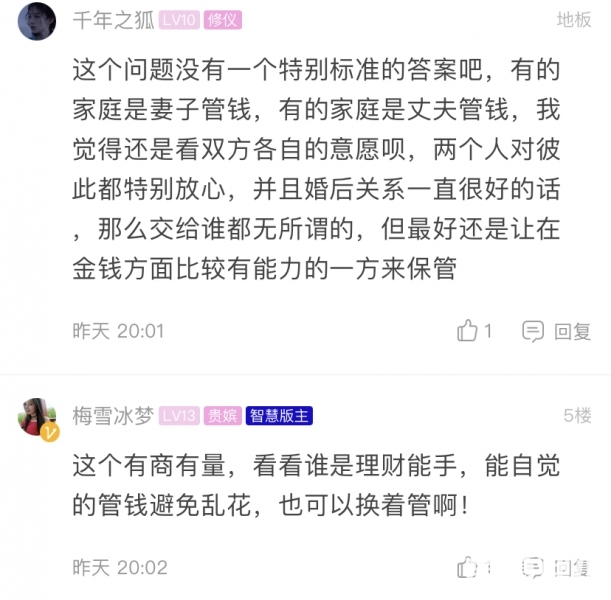Like 千年之狐's comment
The height and width of the screenshot is (600, 611).
coord(475,331)
